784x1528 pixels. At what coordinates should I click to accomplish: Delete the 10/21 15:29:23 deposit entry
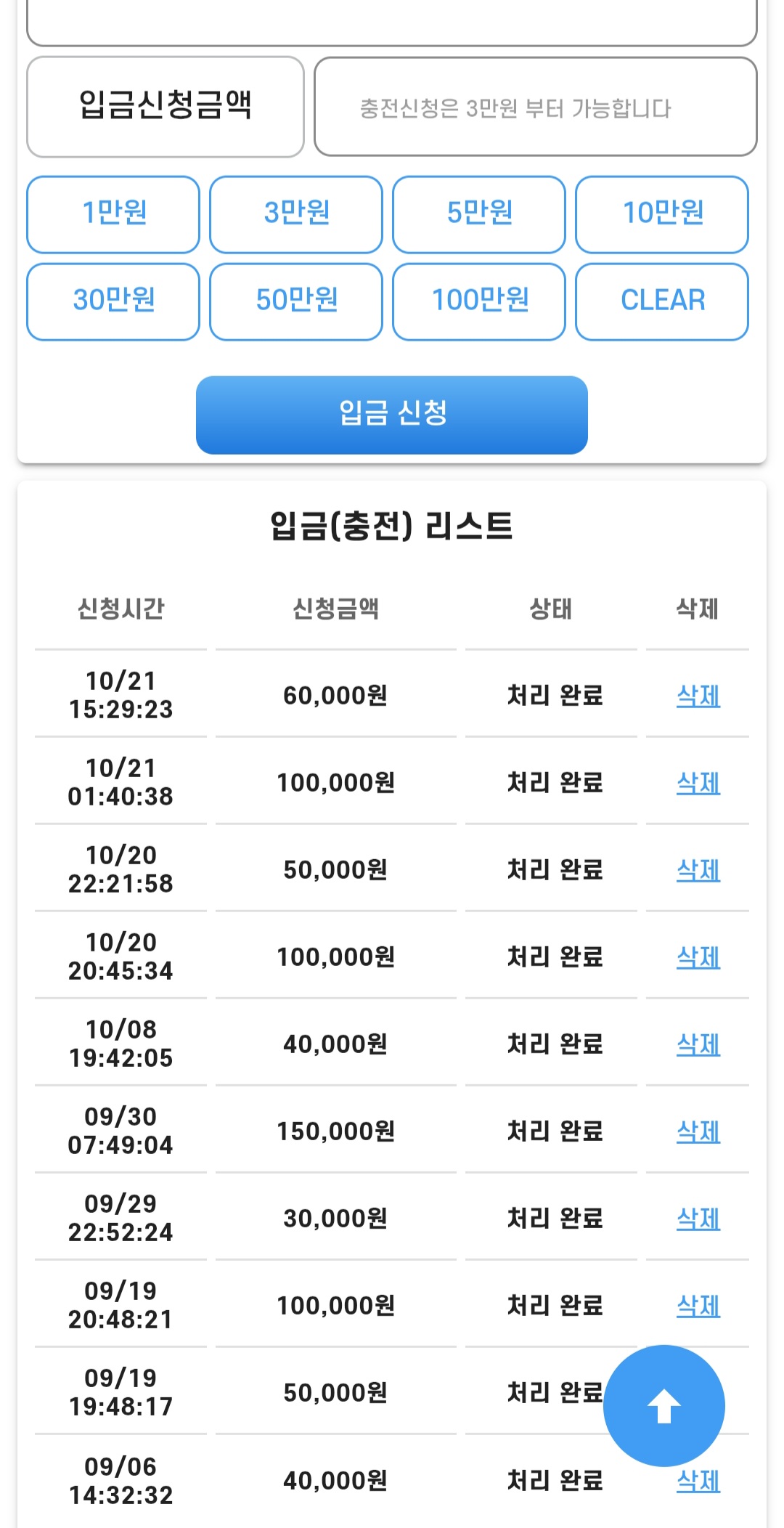[698, 696]
